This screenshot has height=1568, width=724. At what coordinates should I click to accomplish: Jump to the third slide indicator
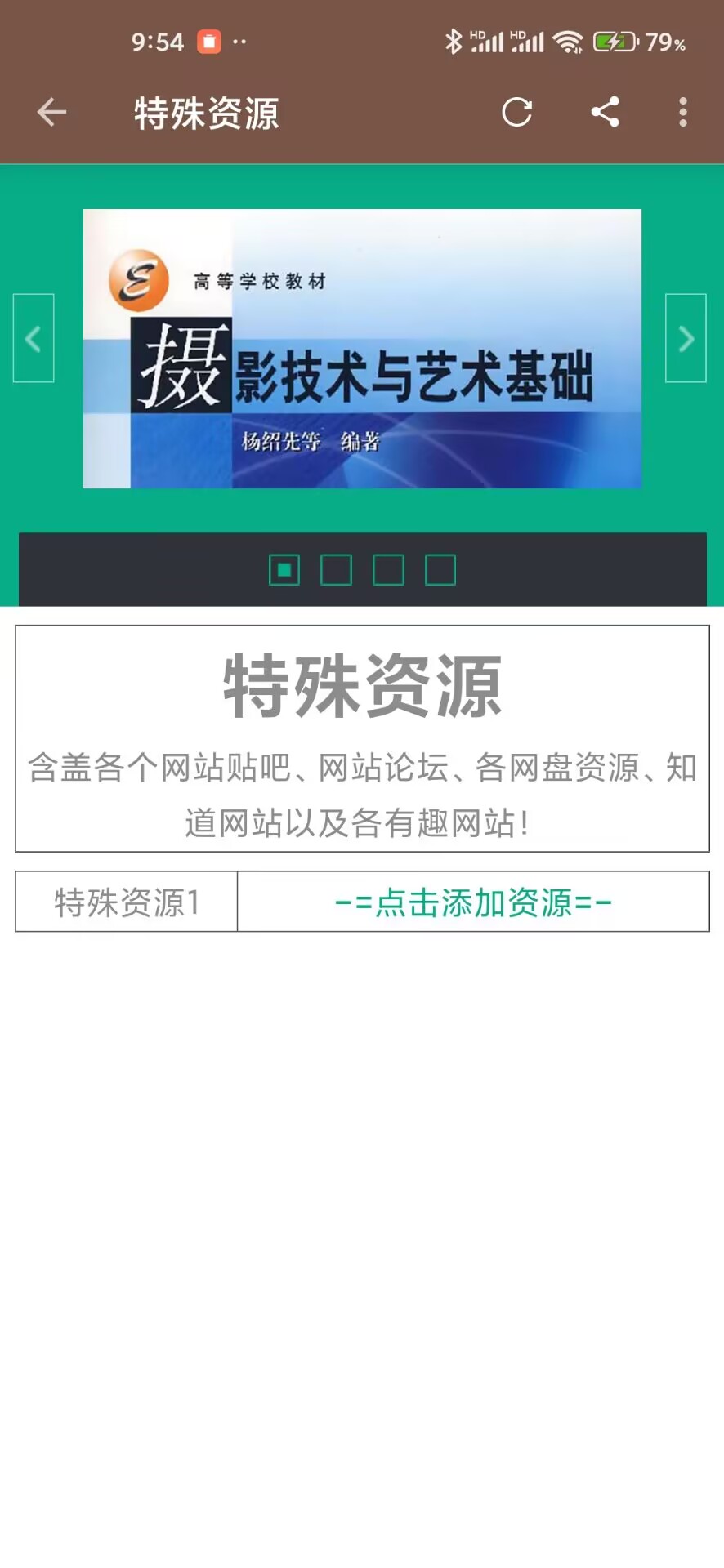click(x=388, y=570)
